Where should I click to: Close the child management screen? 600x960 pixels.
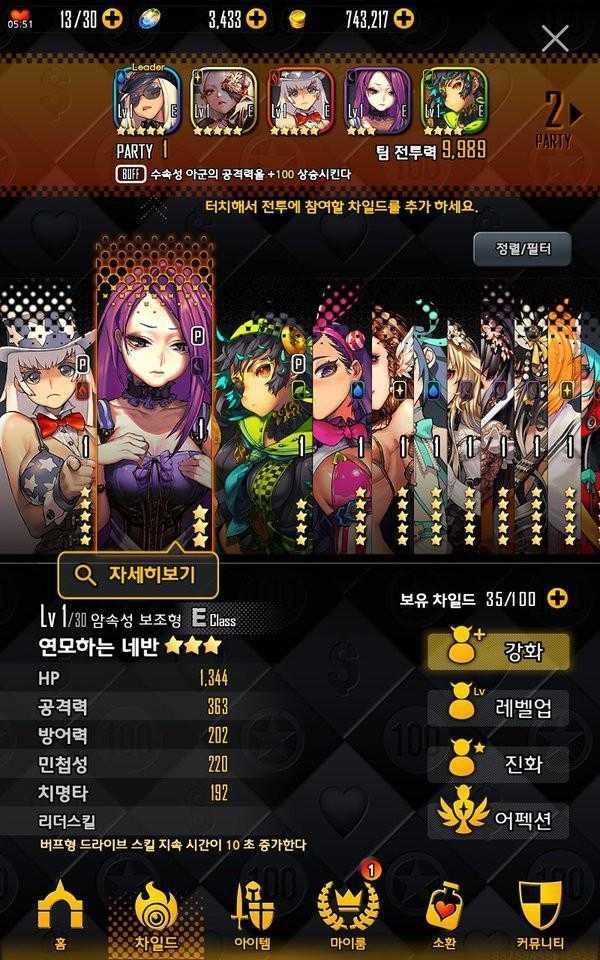554,39
